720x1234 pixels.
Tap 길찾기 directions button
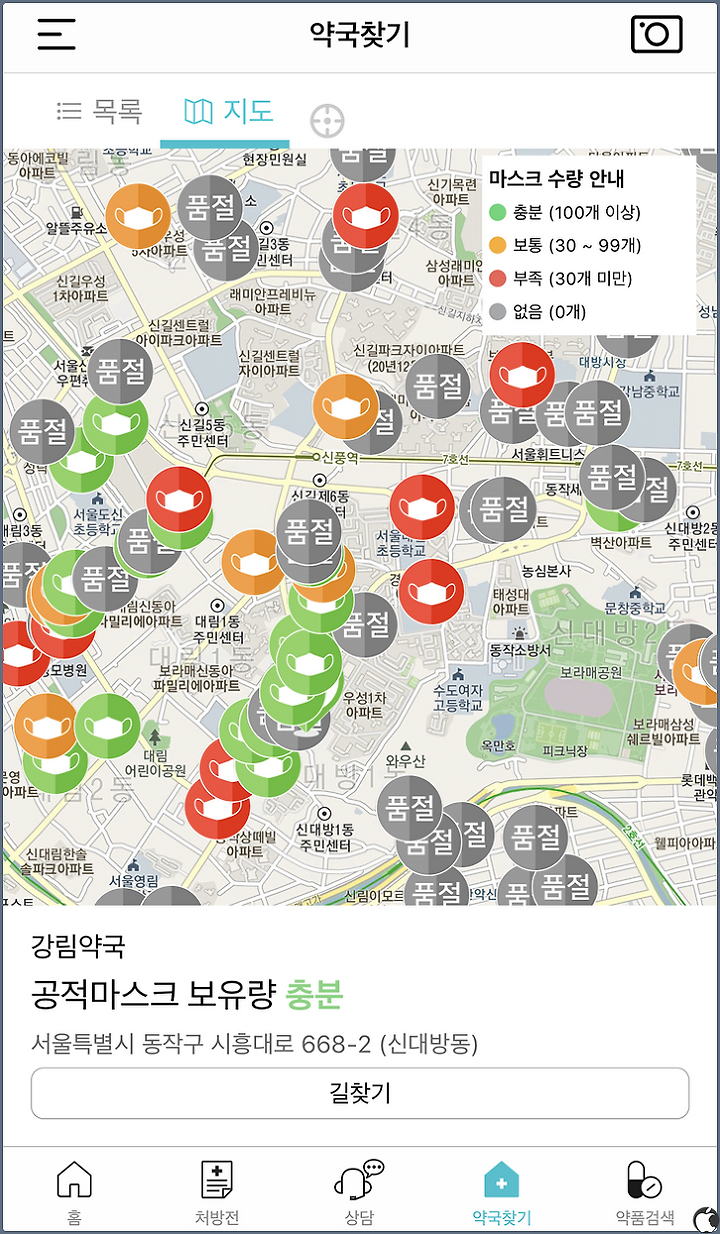pyautogui.click(x=360, y=1093)
